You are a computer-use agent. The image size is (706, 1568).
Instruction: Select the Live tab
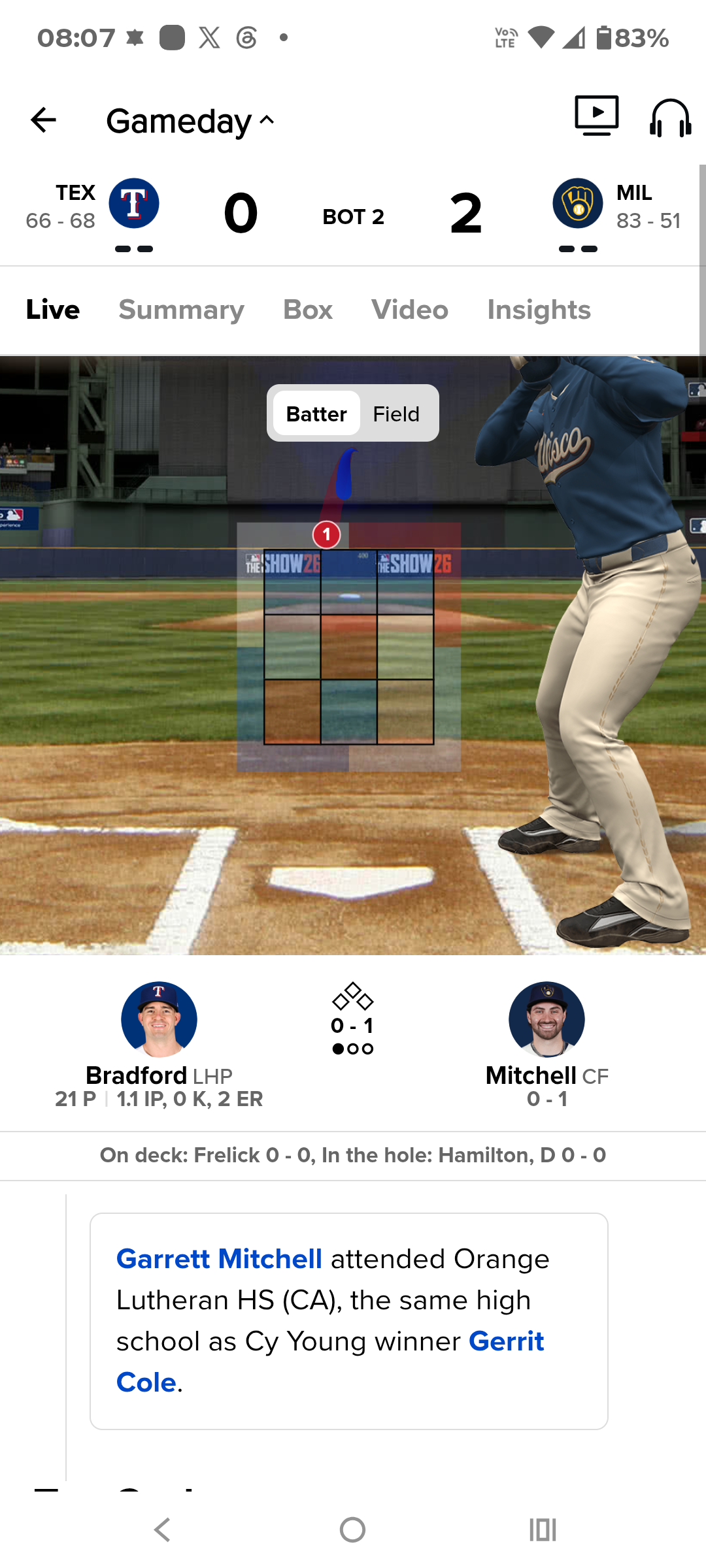(53, 310)
